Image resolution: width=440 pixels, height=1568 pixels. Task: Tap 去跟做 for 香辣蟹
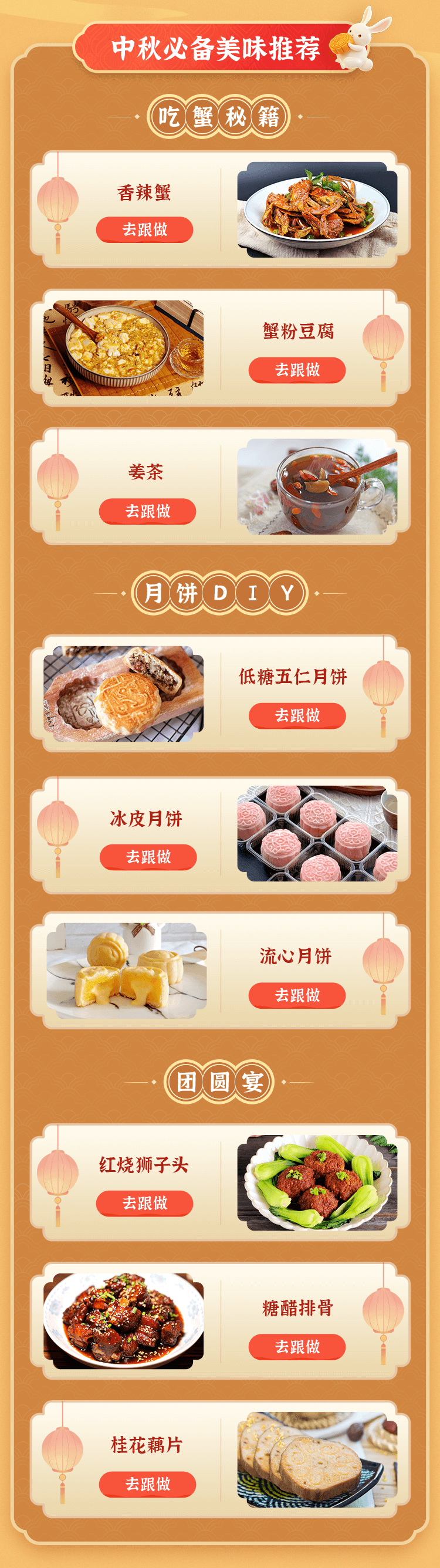(x=144, y=229)
